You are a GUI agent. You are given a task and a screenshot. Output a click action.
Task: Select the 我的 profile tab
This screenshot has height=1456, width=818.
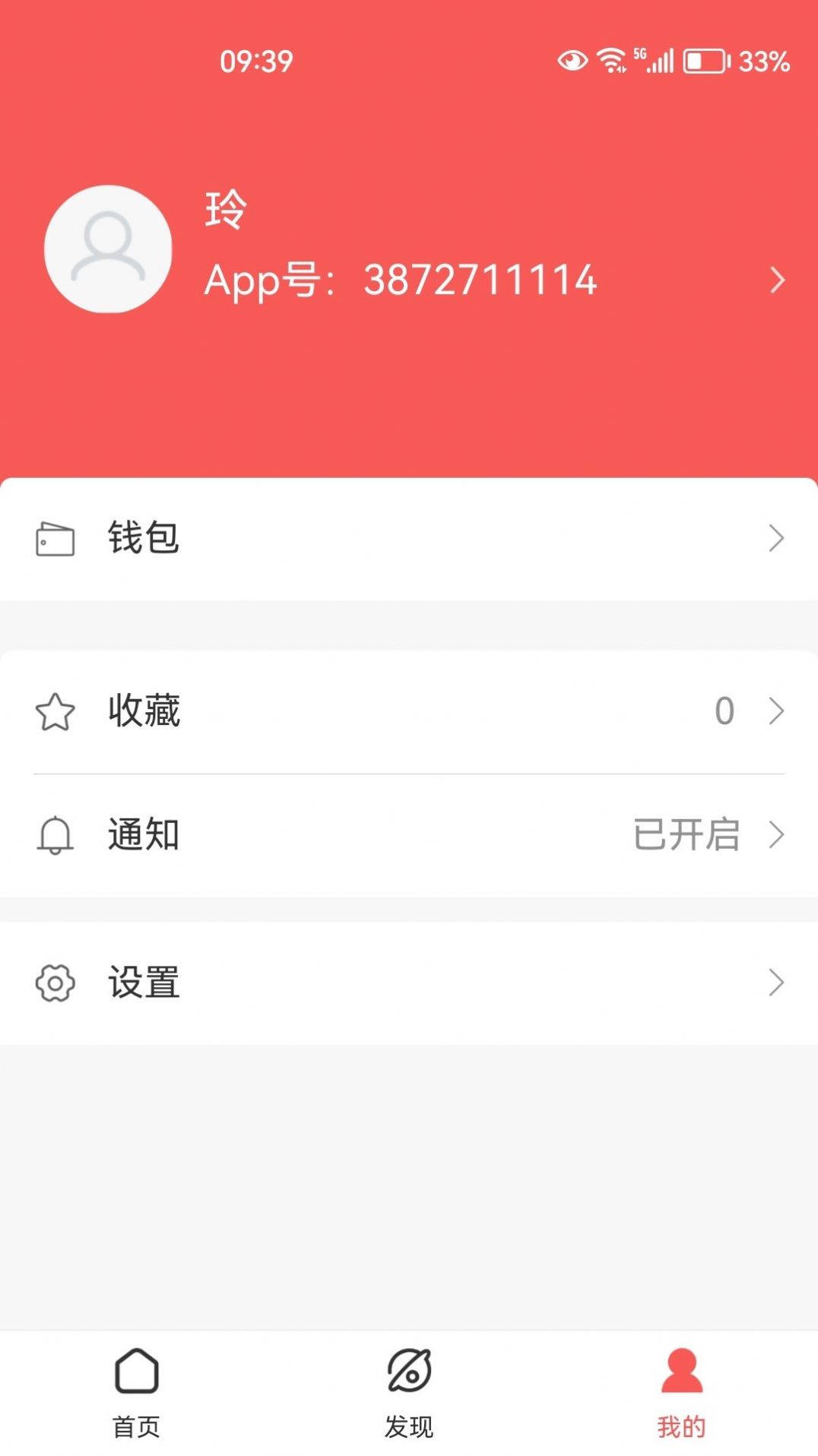click(x=681, y=1392)
